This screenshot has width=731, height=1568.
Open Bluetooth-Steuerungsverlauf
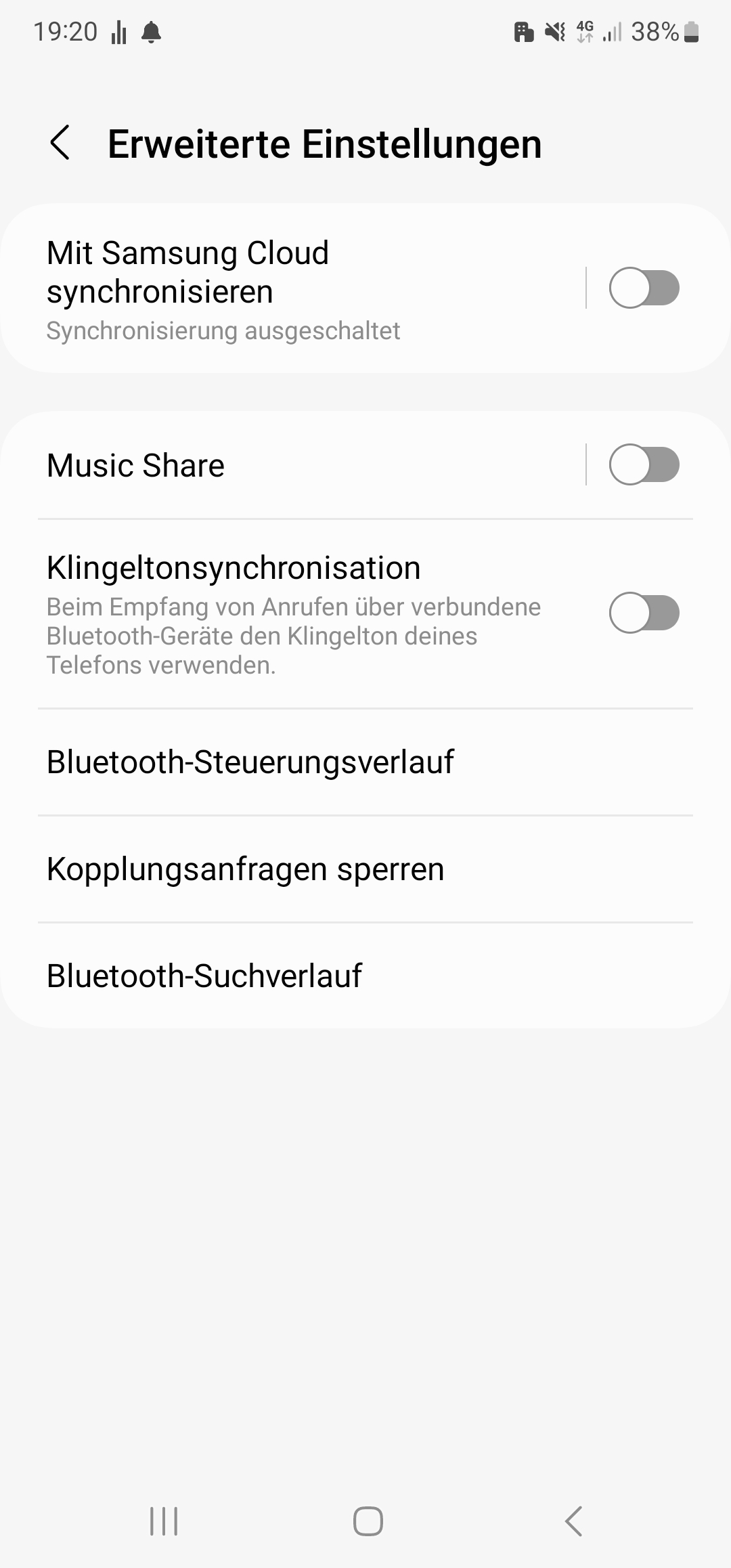250,762
